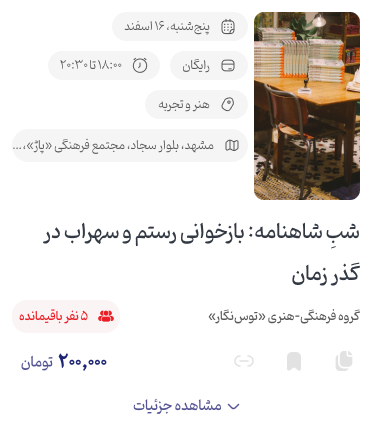
Task: Open the event photo thumbnail
Action: [x=307, y=106]
